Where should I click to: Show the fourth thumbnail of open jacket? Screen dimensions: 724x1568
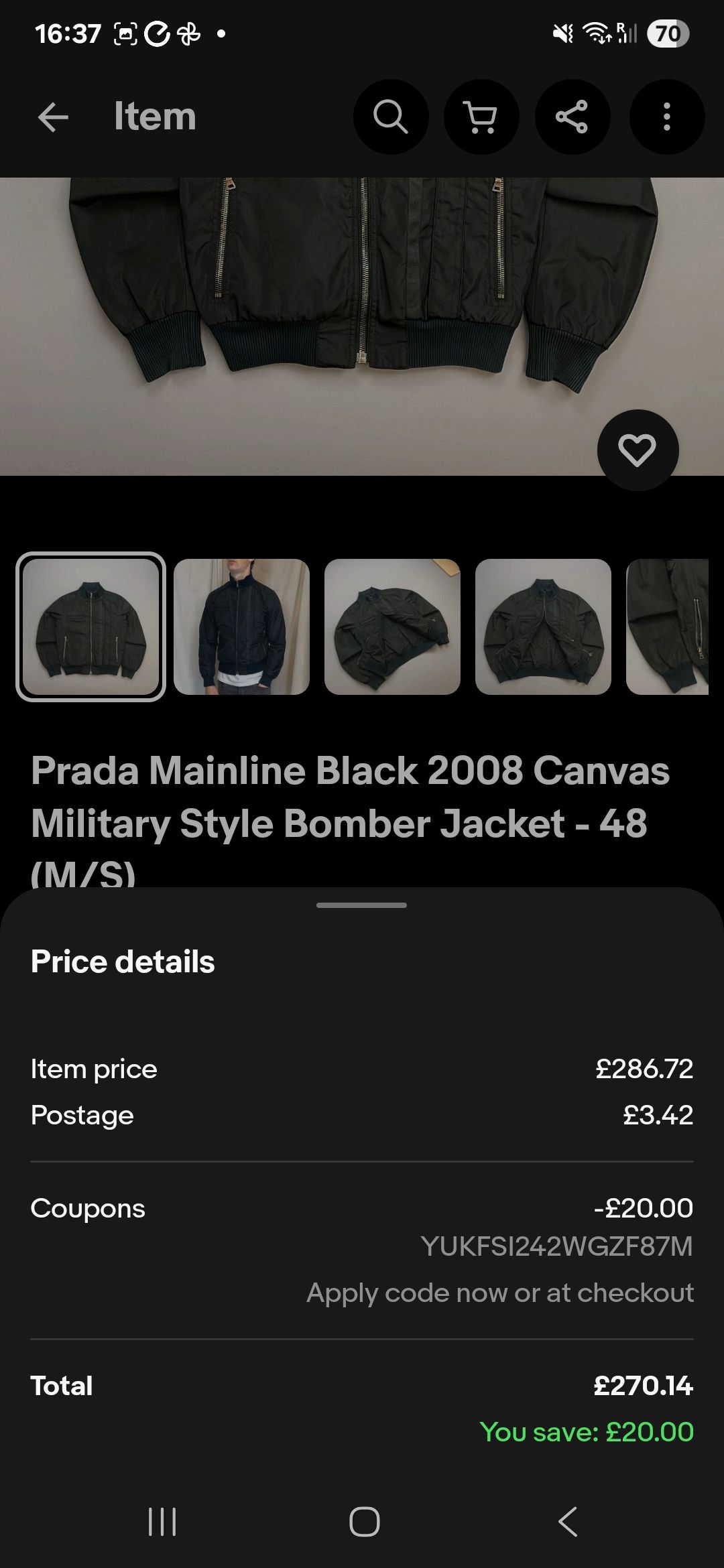coord(543,627)
